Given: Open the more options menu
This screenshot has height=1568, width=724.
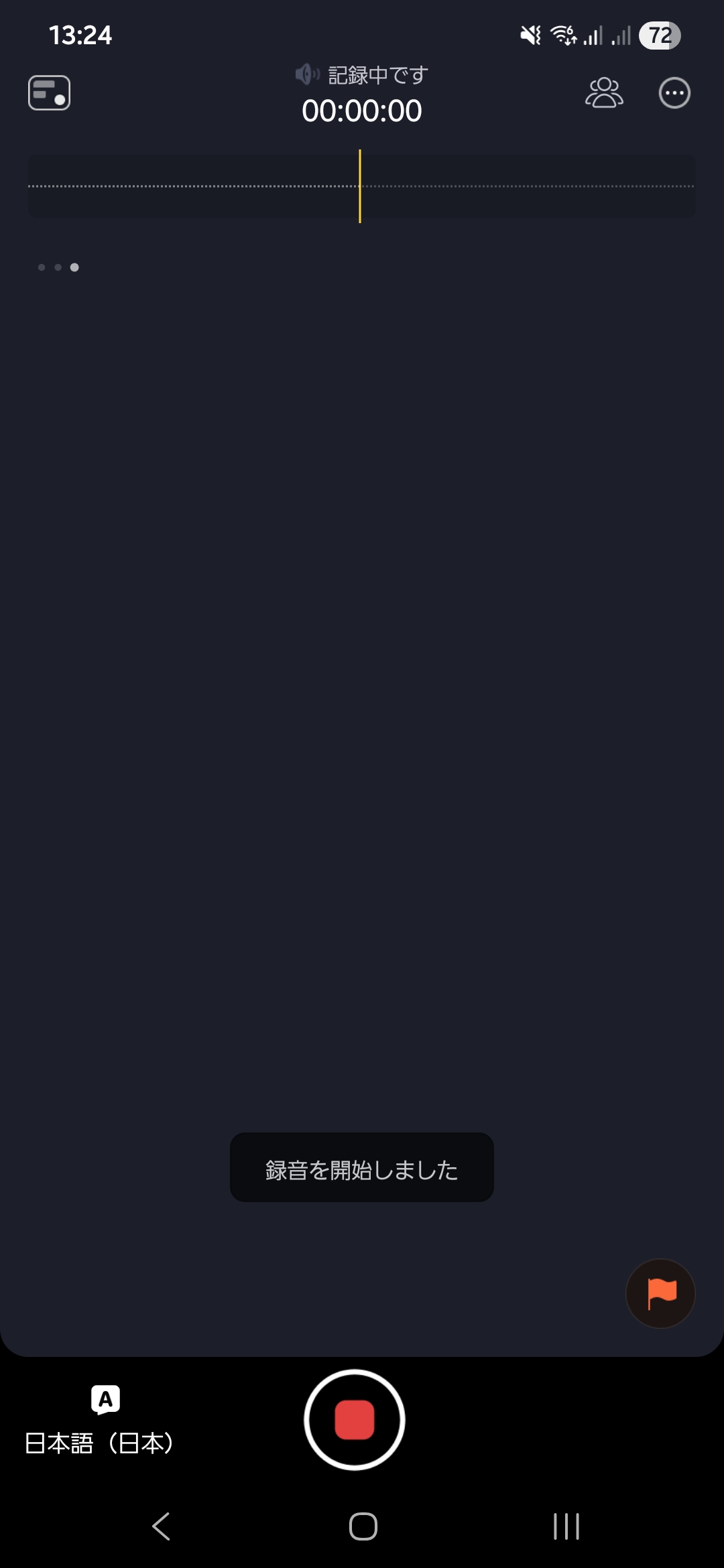Looking at the screenshot, I should (x=674, y=93).
